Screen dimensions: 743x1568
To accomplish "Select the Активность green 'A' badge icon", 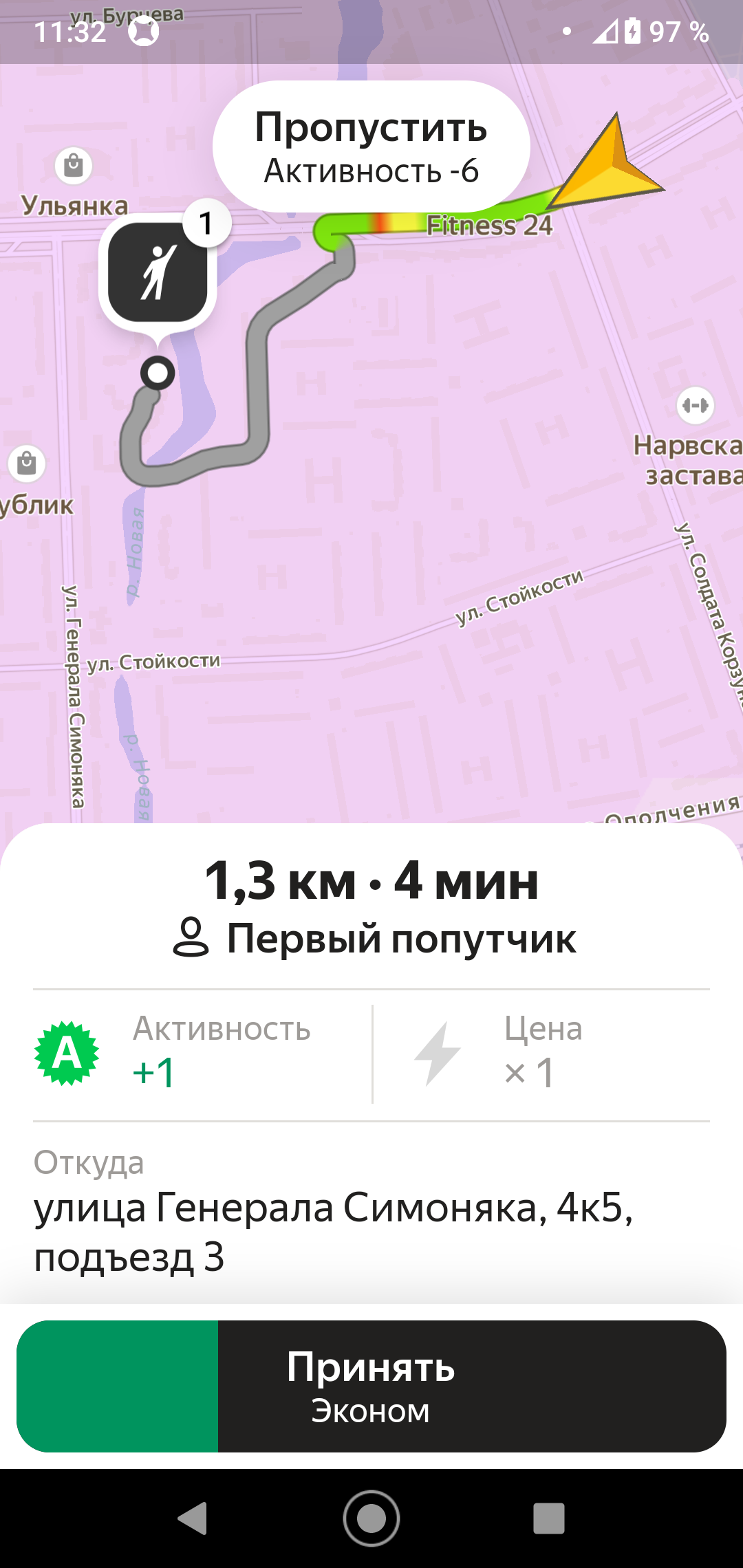I will 69,1052.
